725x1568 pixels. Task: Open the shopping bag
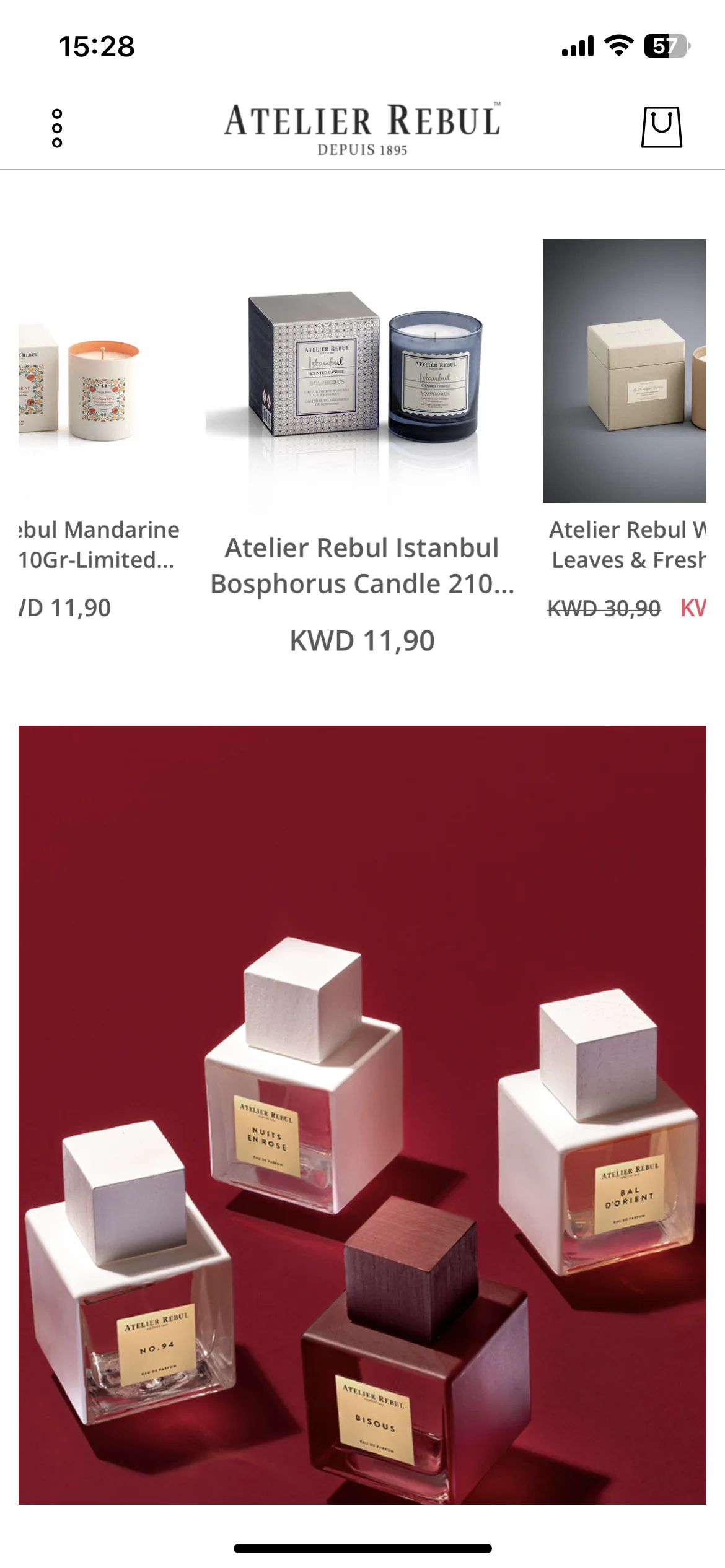[661, 127]
